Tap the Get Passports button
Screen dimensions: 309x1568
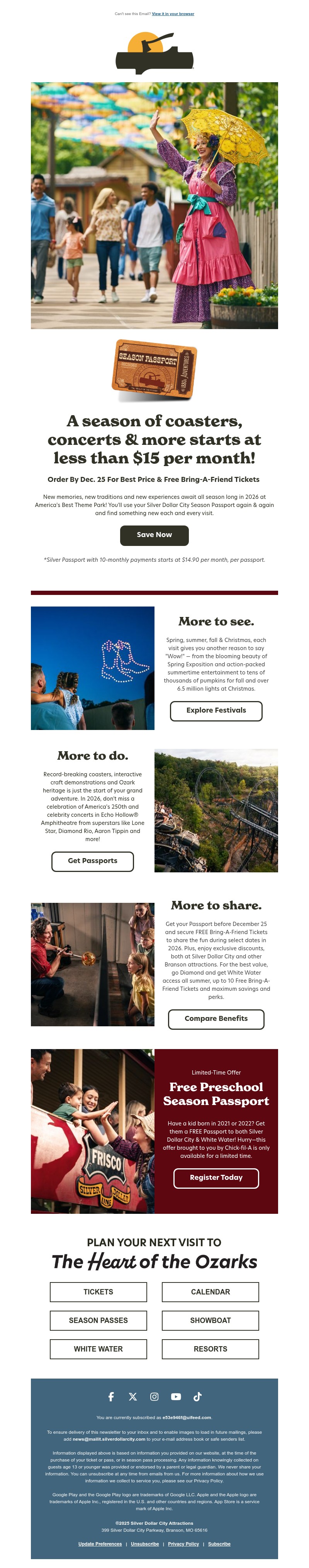[93, 861]
